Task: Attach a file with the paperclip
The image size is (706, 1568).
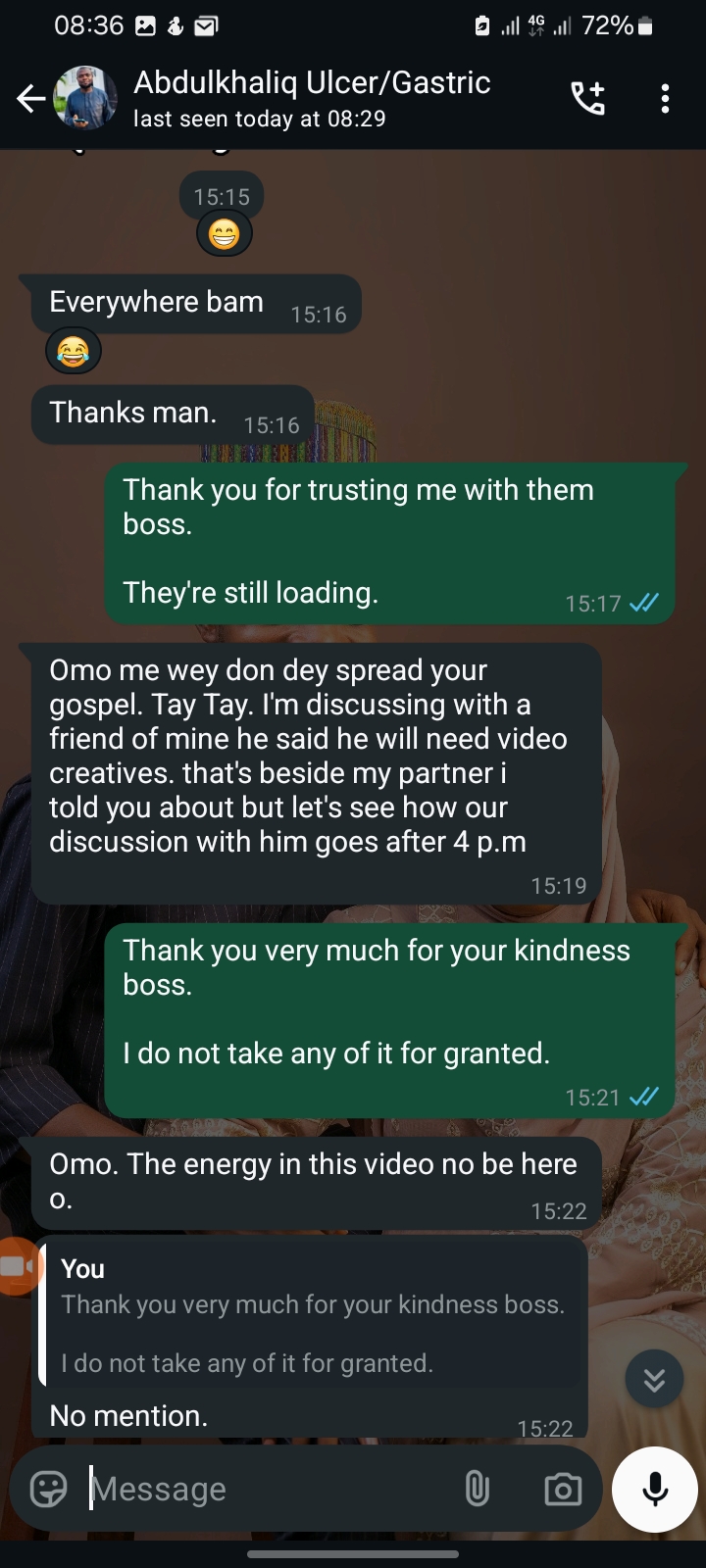Action: coord(477,1490)
